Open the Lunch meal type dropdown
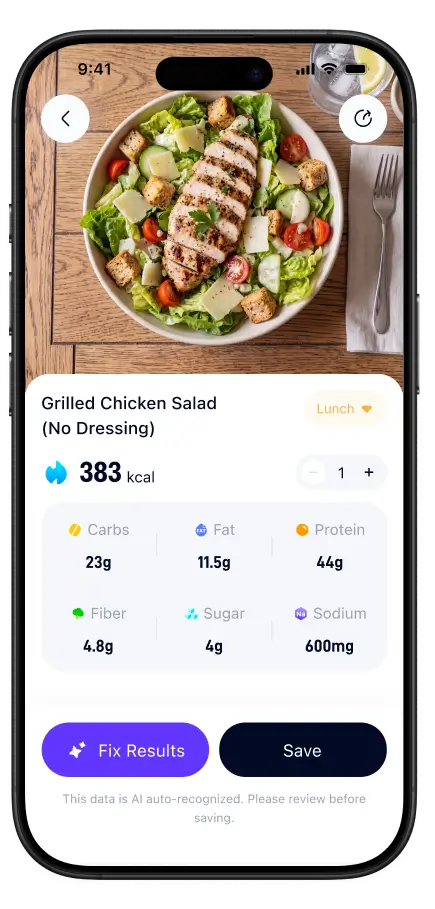The height and width of the screenshot is (909, 435). pos(345,409)
